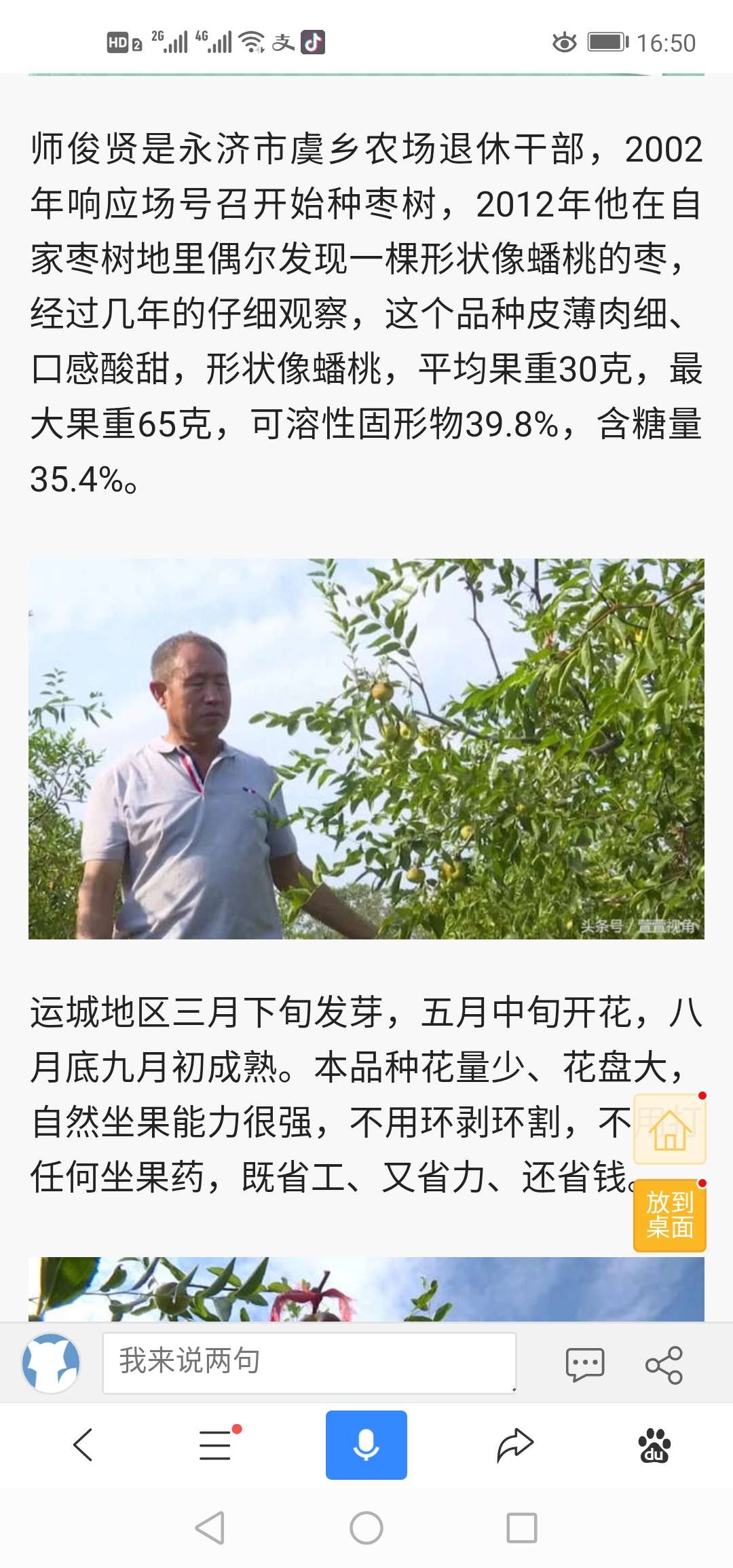This screenshot has width=733, height=1568.
Task: Tap the forward arrow in bottom toolbar
Action: point(515,1444)
